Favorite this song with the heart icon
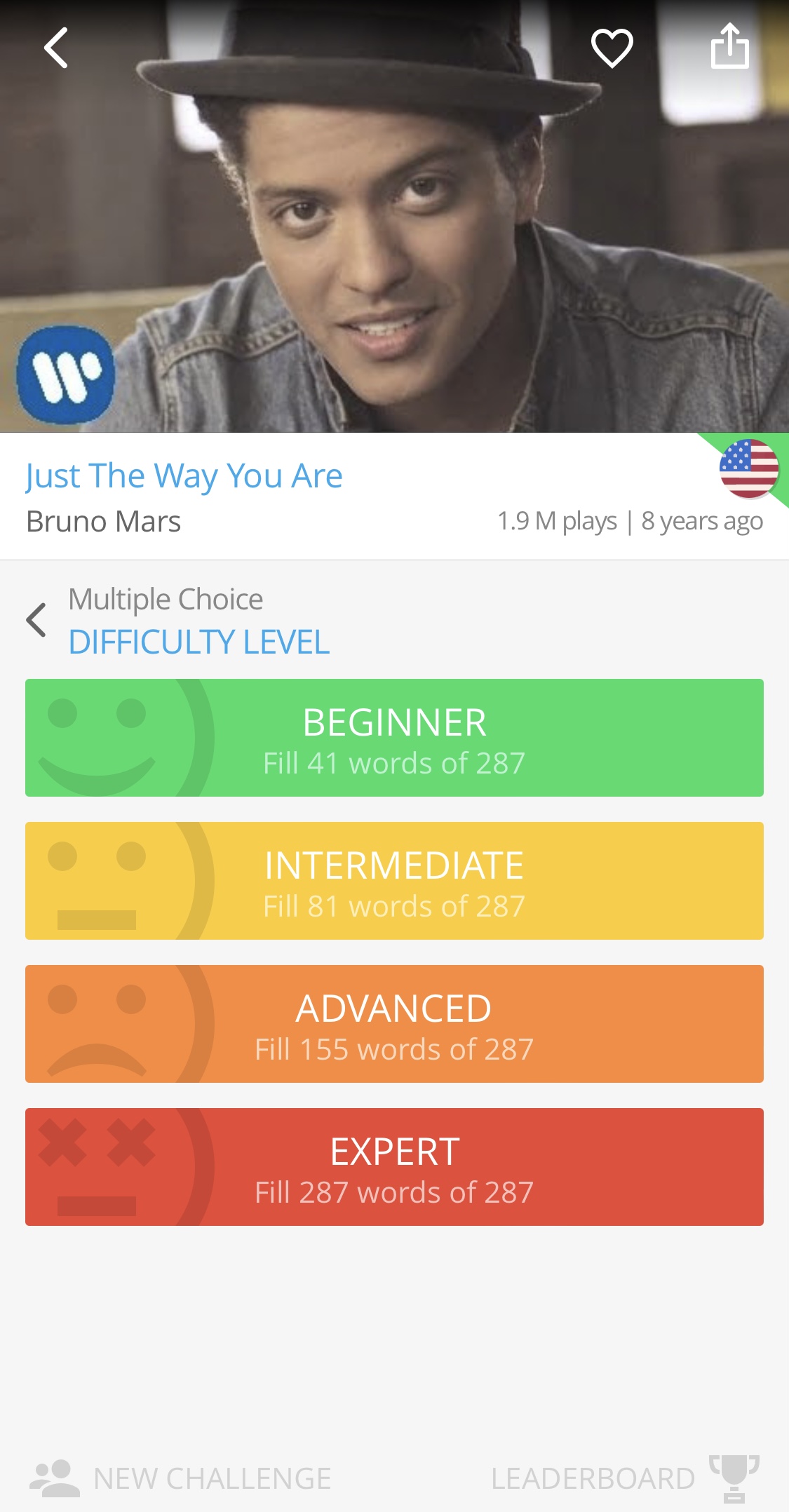Image resolution: width=789 pixels, height=1512 pixels. [x=612, y=48]
